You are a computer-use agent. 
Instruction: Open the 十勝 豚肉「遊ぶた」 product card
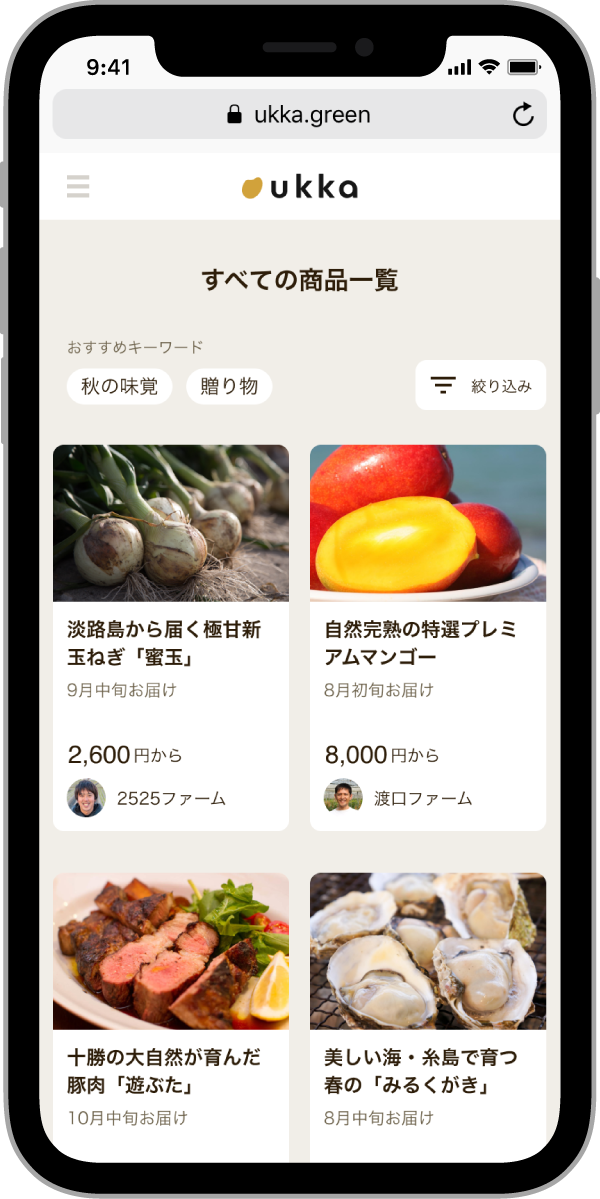(x=171, y=1010)
